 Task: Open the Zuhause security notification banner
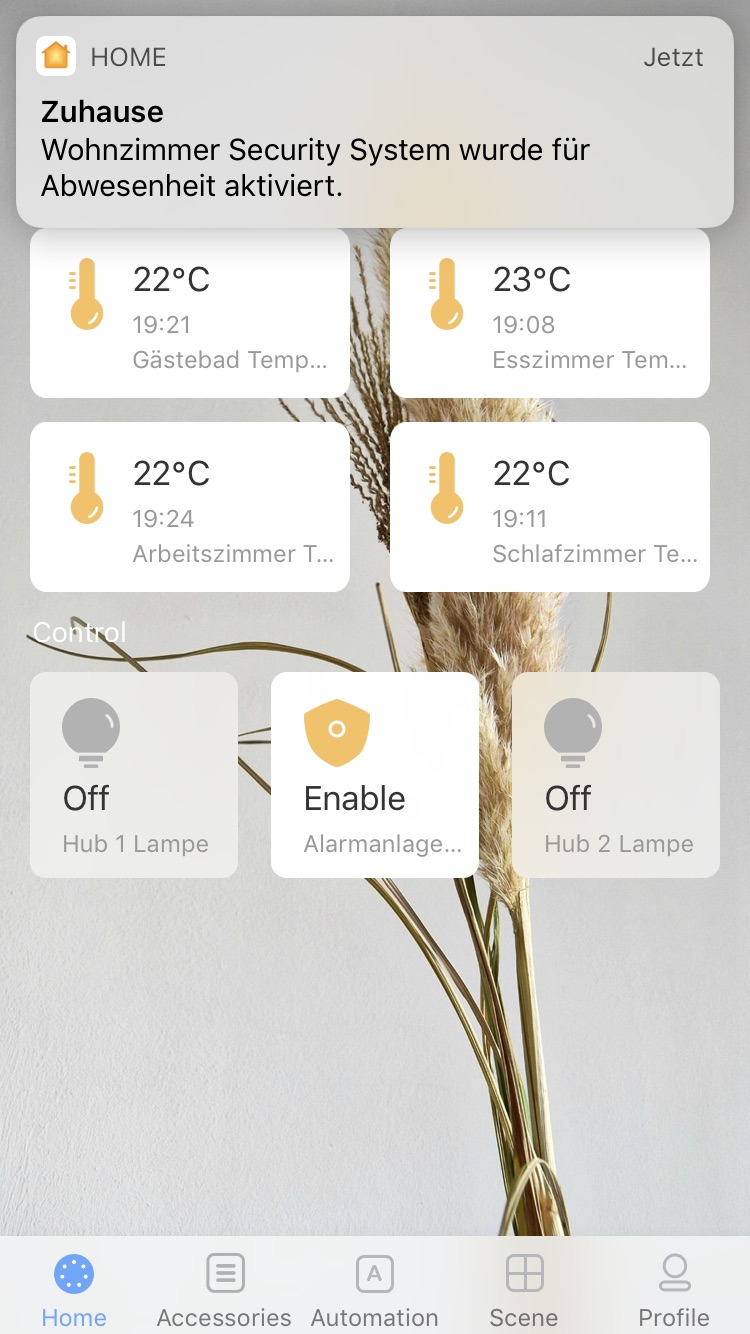[x=375, y=122]
